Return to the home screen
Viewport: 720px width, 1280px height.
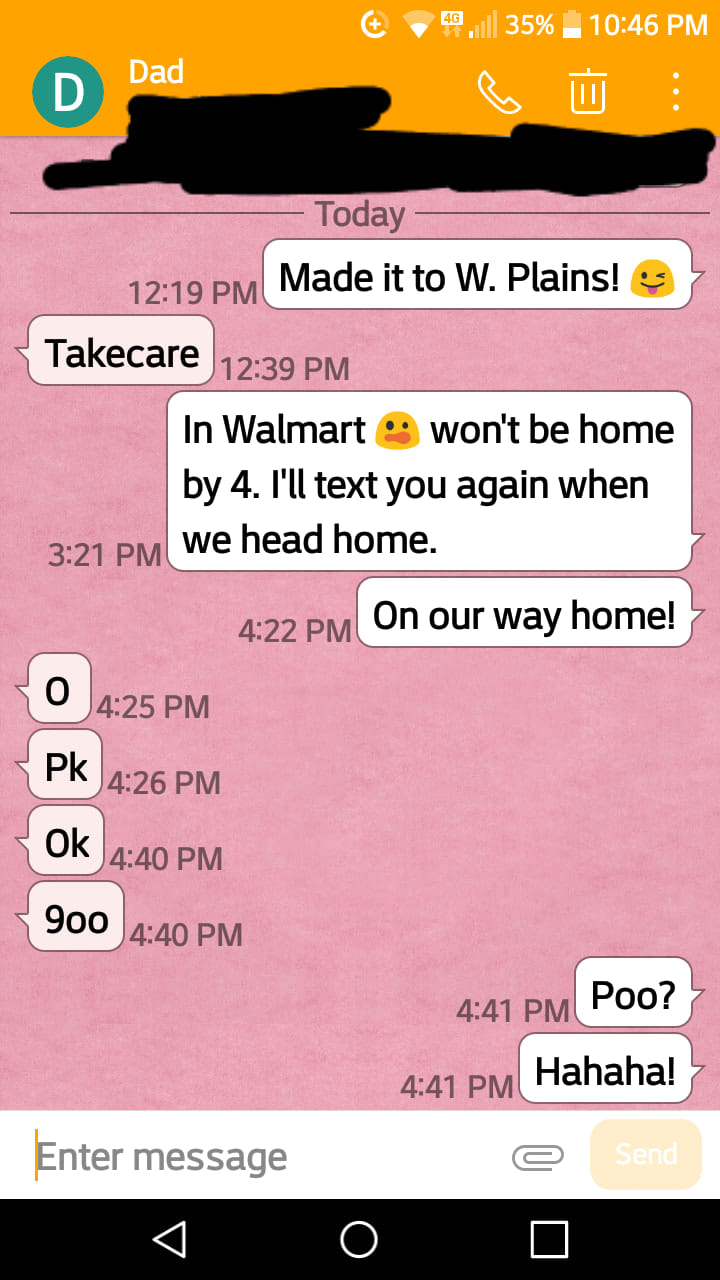click(359, 1240)
